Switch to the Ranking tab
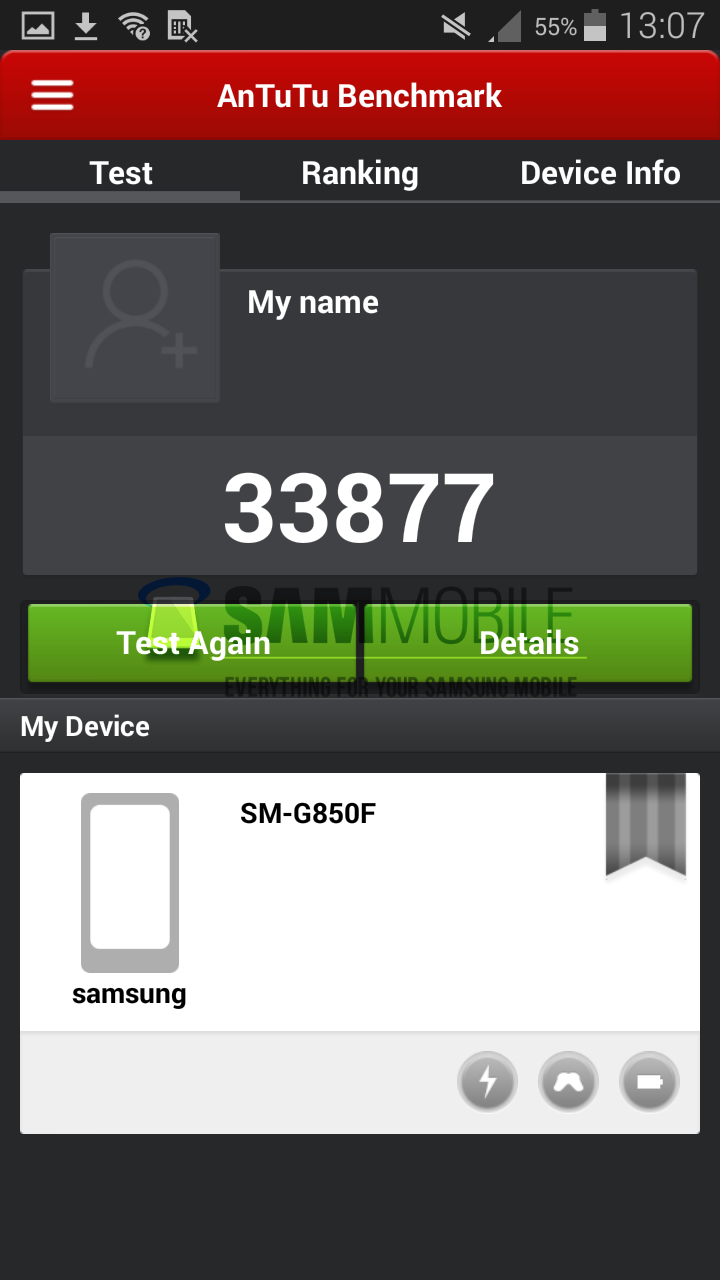 coord(360,174)
